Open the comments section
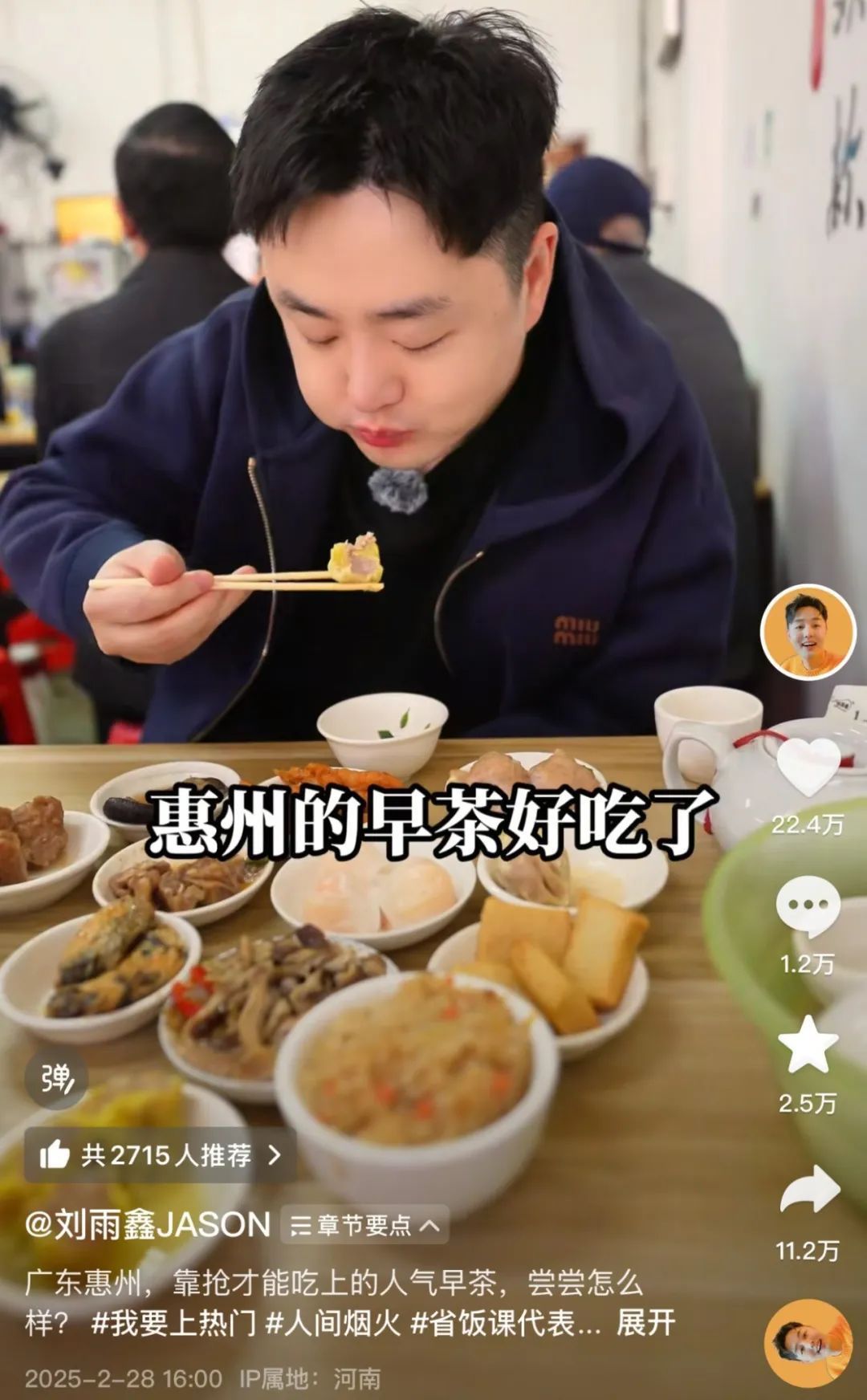Viewport: 867px width, 1400px height. click(x=808, y=907)
